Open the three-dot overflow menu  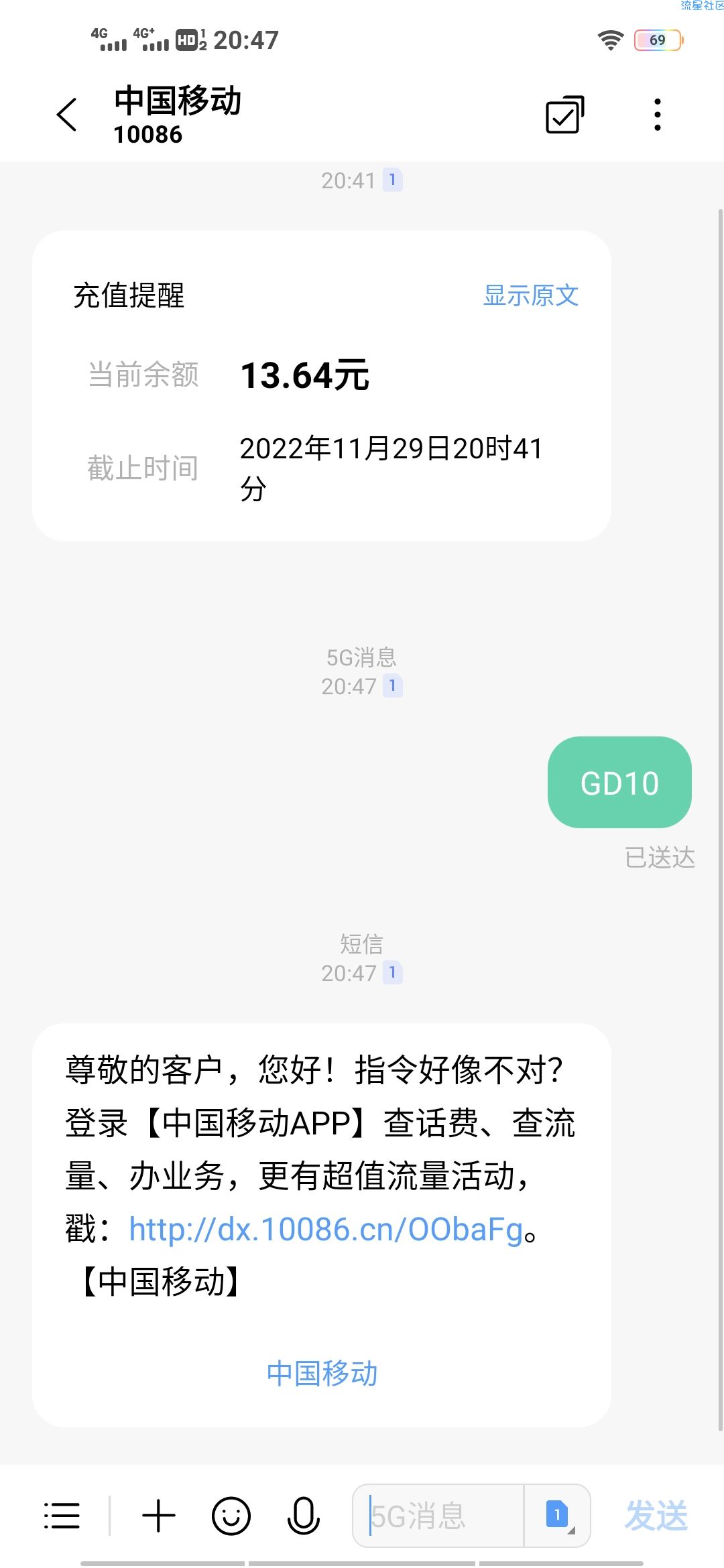pos(658,115)
